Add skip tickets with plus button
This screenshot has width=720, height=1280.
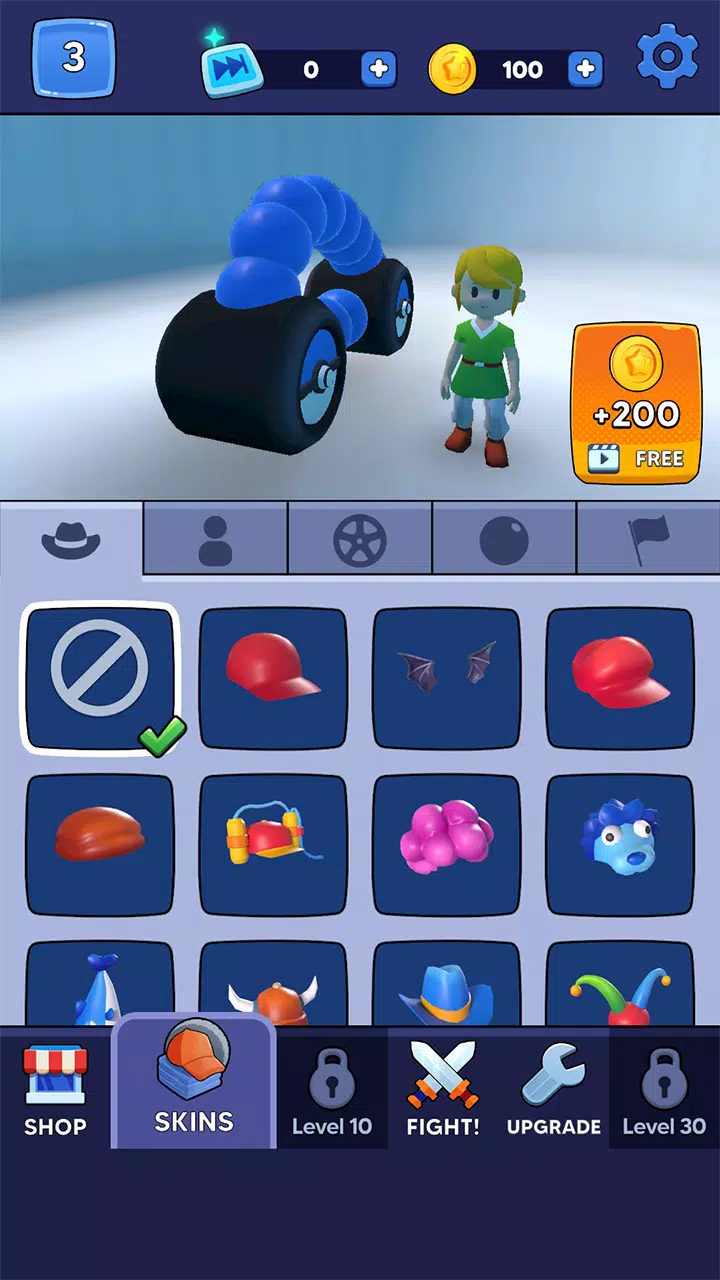click(x=378, y=69)
